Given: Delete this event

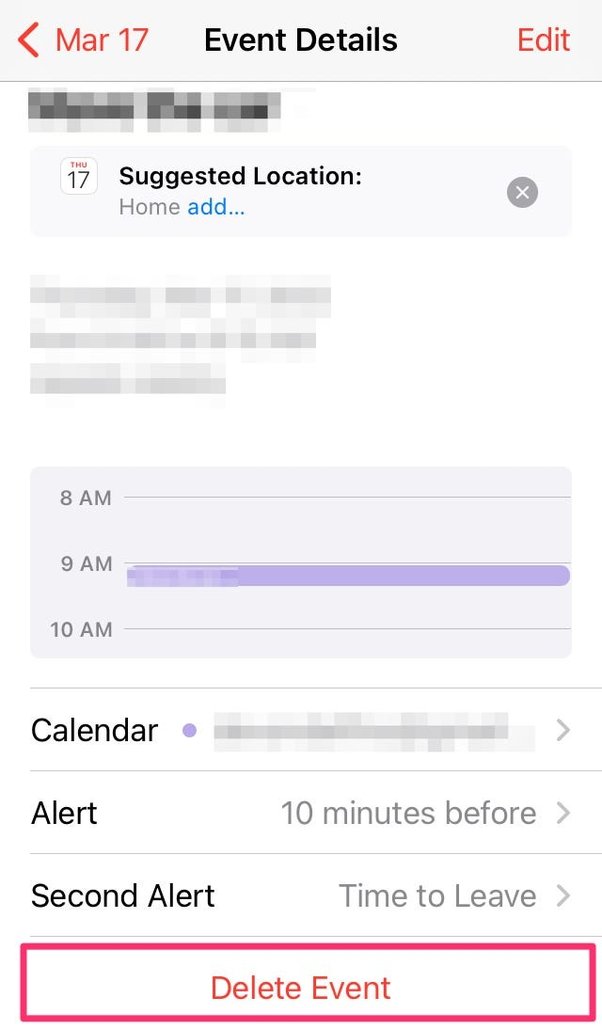Looking at the screenshot, I should 300,988.
